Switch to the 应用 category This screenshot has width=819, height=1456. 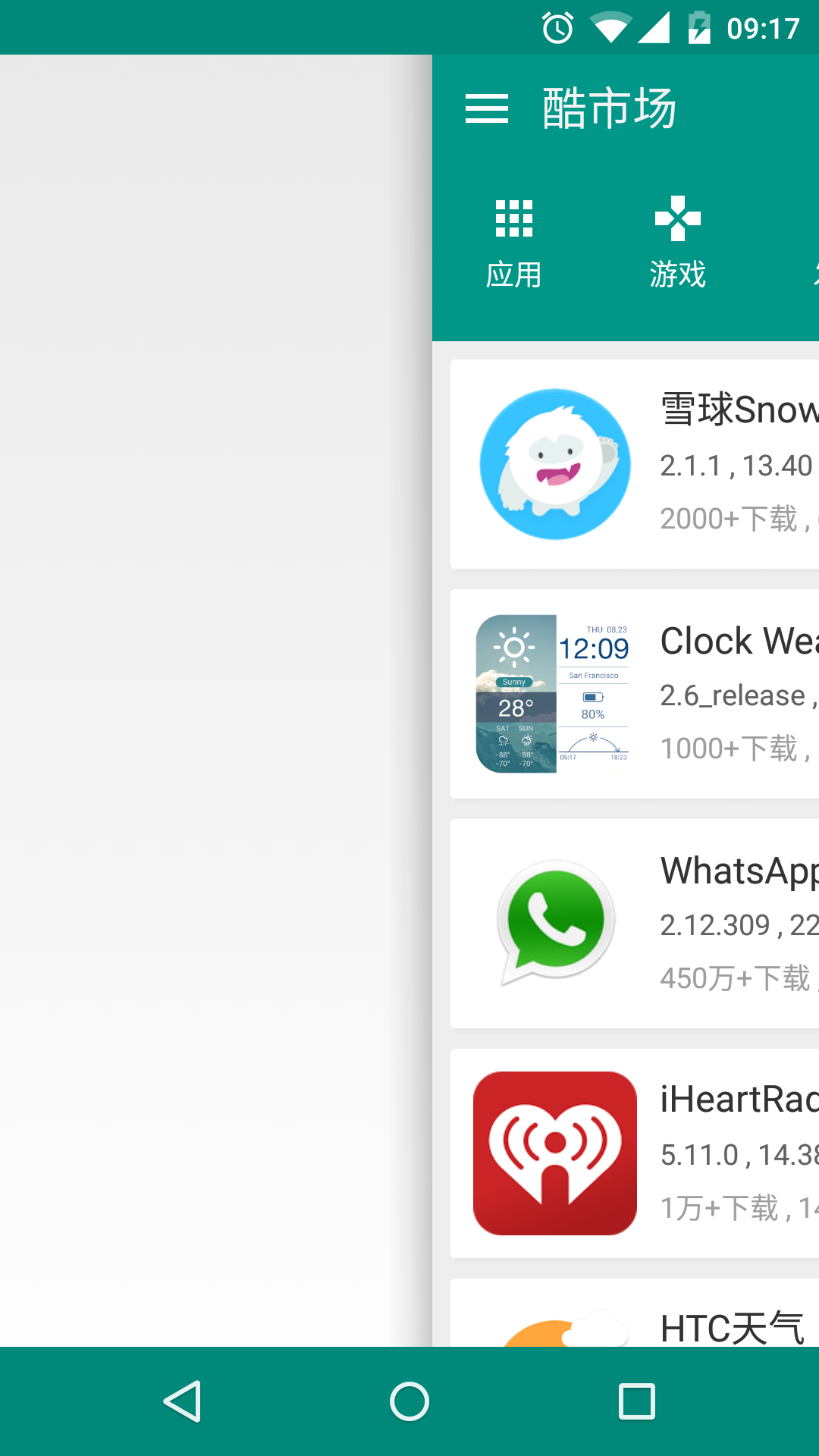tap(514, 243)
